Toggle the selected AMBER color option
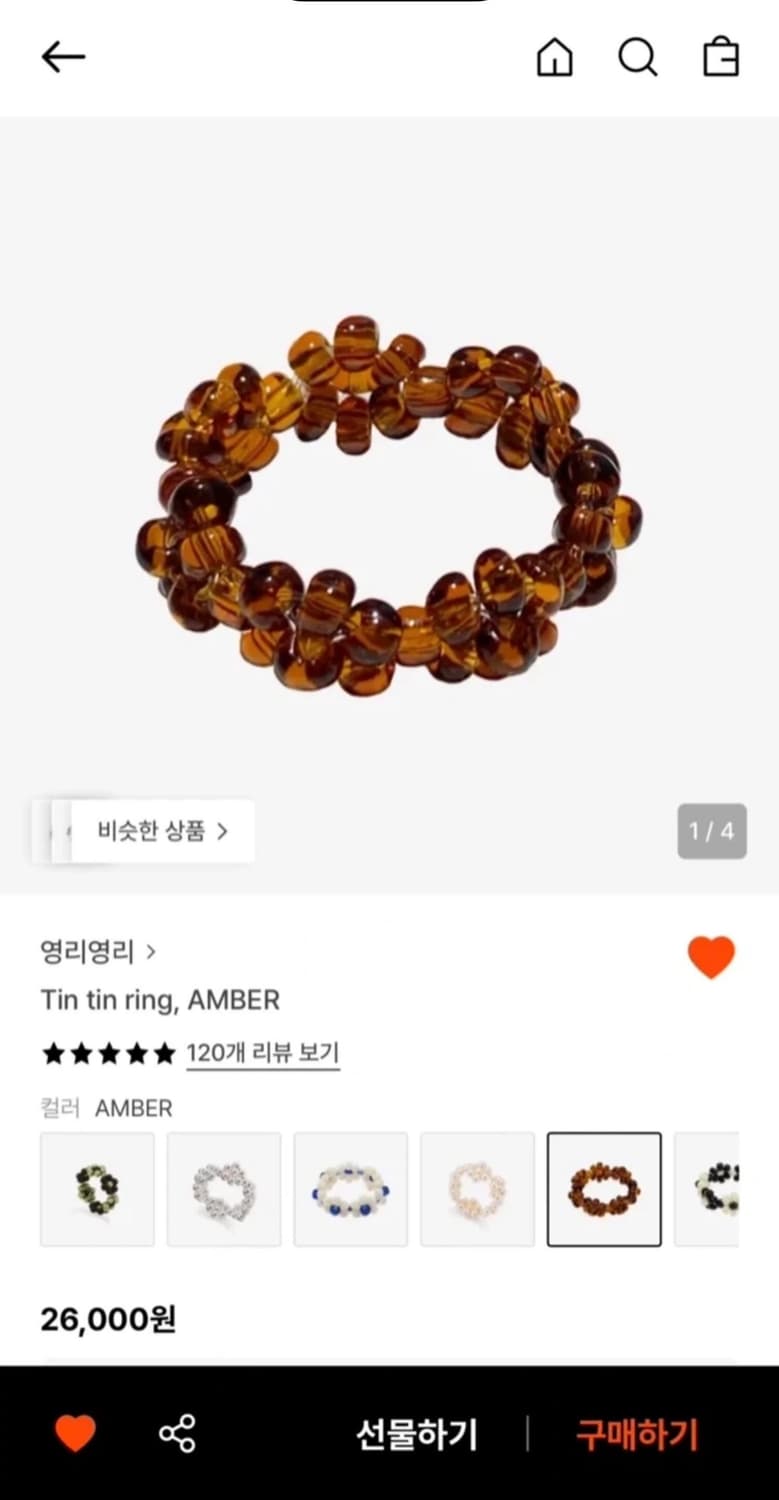Viewport: 779px width, 1500px height. [604, 1189]
